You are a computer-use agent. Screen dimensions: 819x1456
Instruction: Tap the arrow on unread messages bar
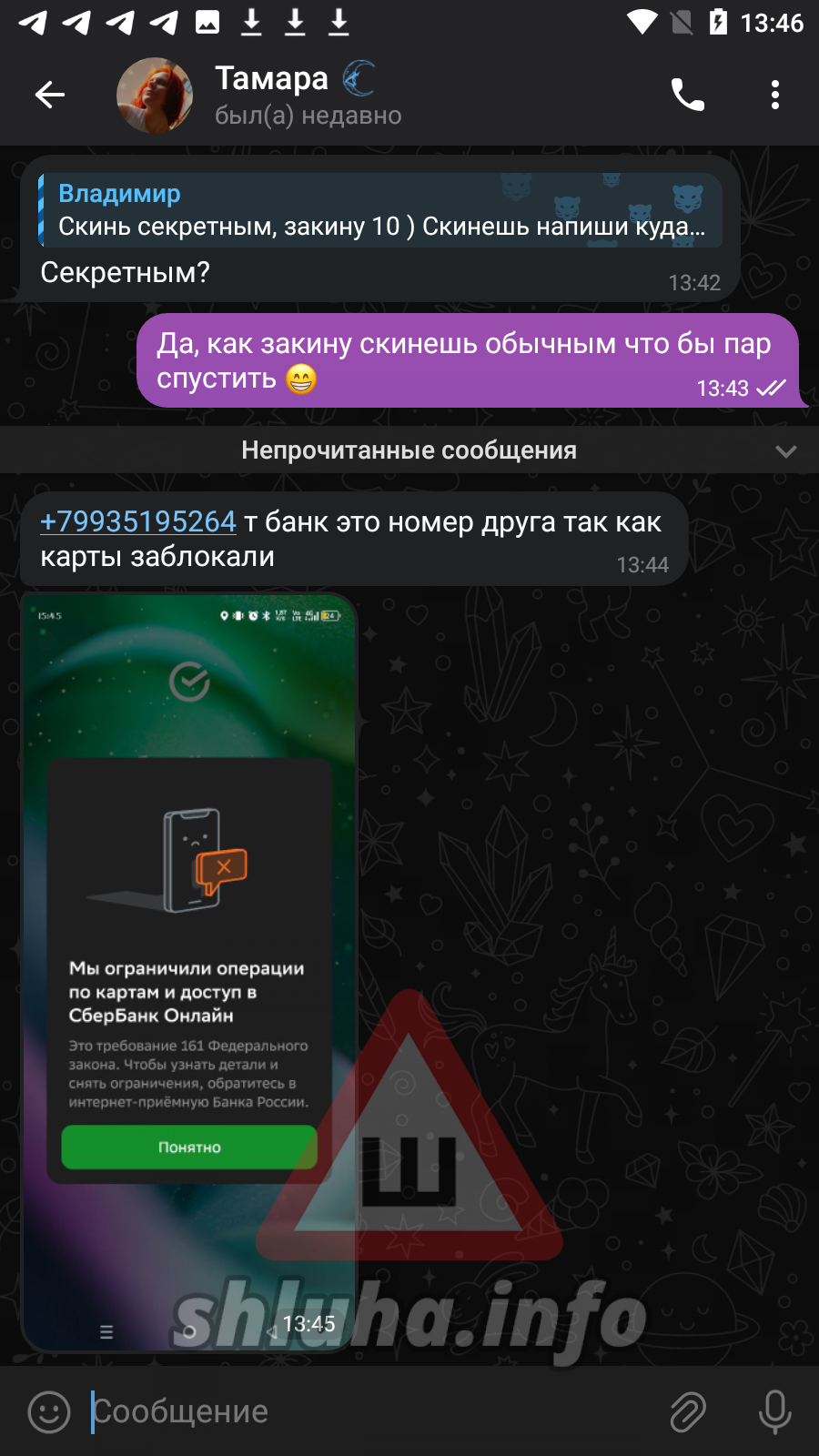pos(785,451)
